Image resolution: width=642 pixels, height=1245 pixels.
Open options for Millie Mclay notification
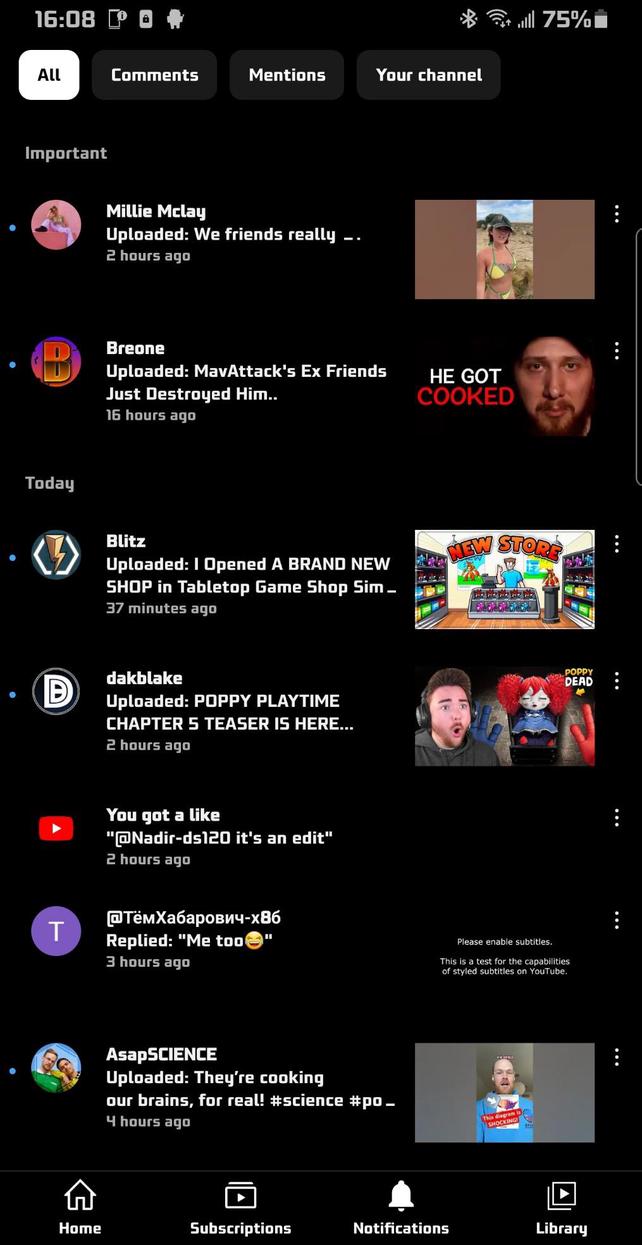pyautogui.click(x=617, y=214)
